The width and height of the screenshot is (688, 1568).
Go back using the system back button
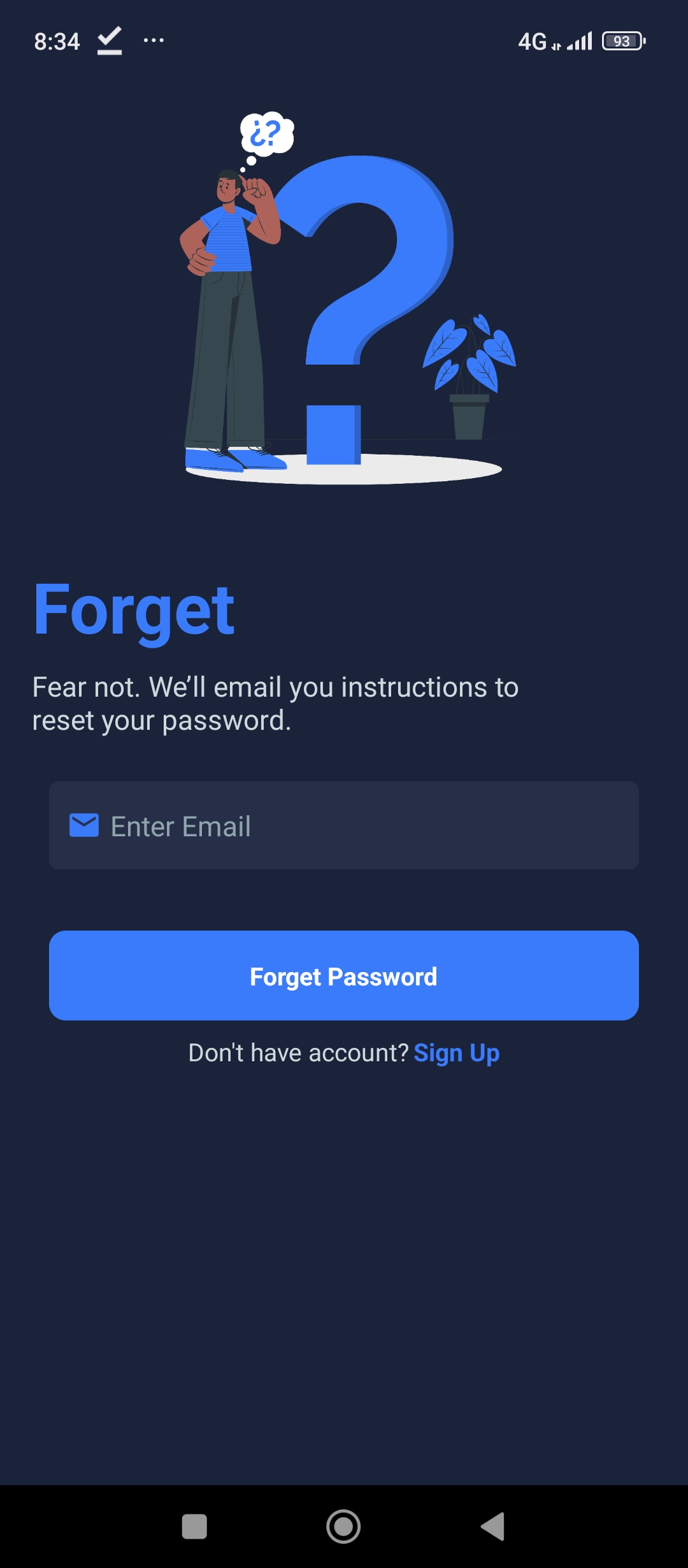point(492,1527)
